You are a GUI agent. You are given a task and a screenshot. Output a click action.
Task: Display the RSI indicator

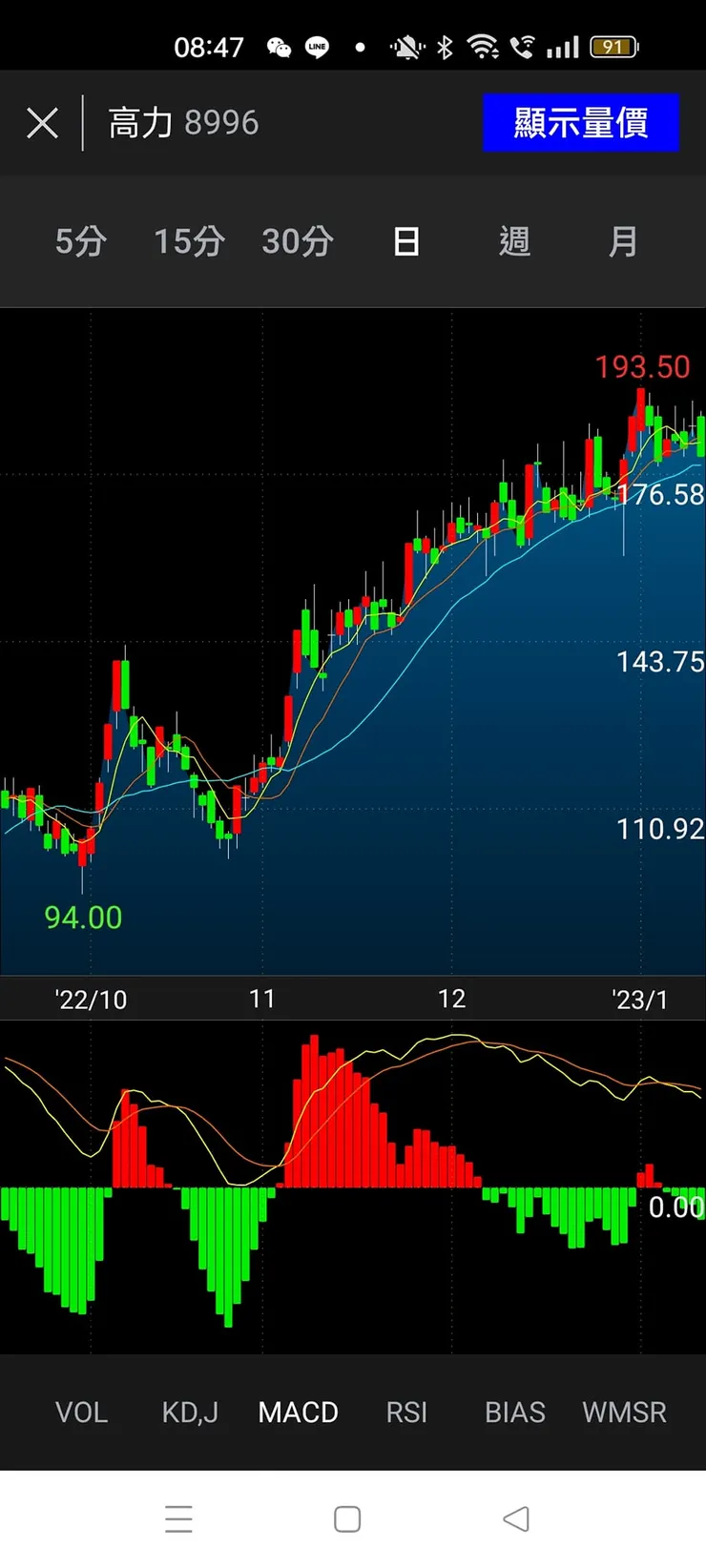tap(406, 1412)
